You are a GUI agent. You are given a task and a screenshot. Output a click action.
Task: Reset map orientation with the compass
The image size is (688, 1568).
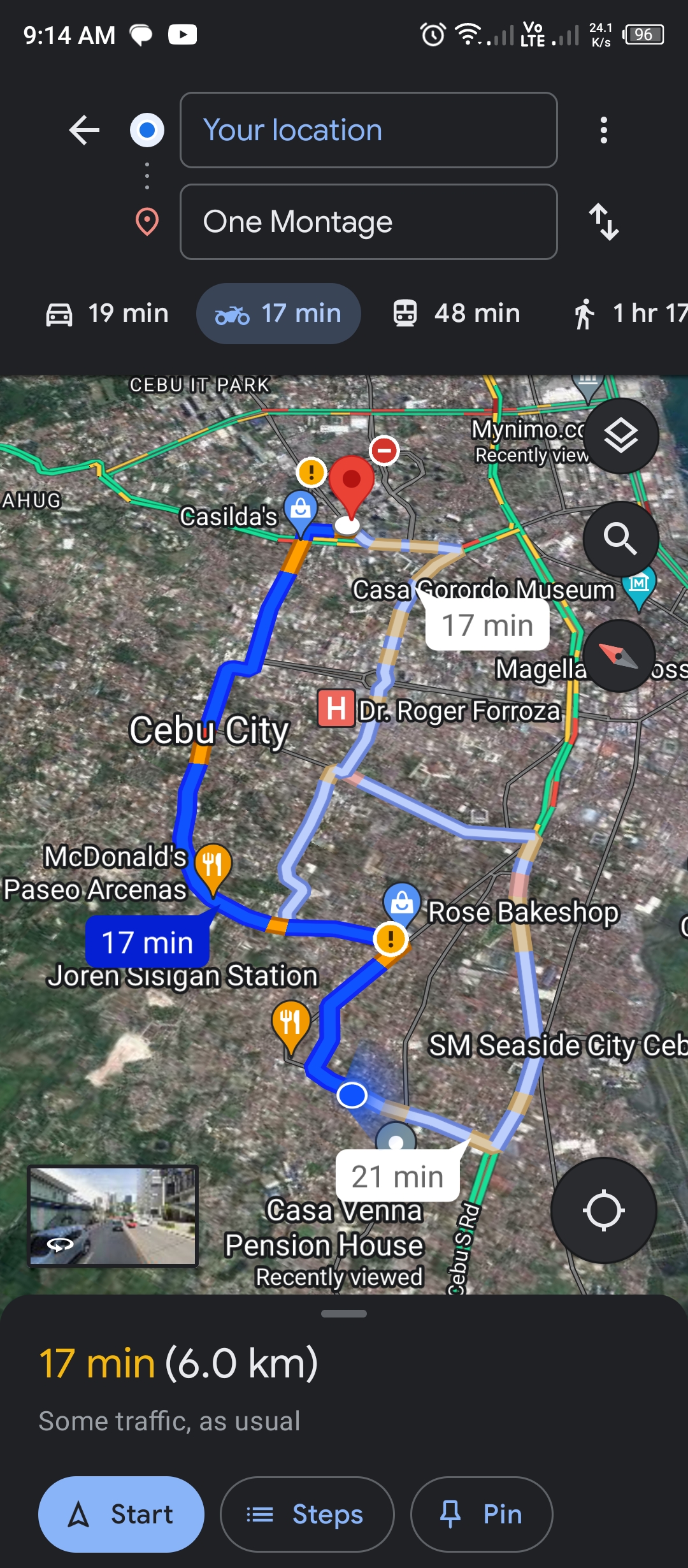click(618, 655)
